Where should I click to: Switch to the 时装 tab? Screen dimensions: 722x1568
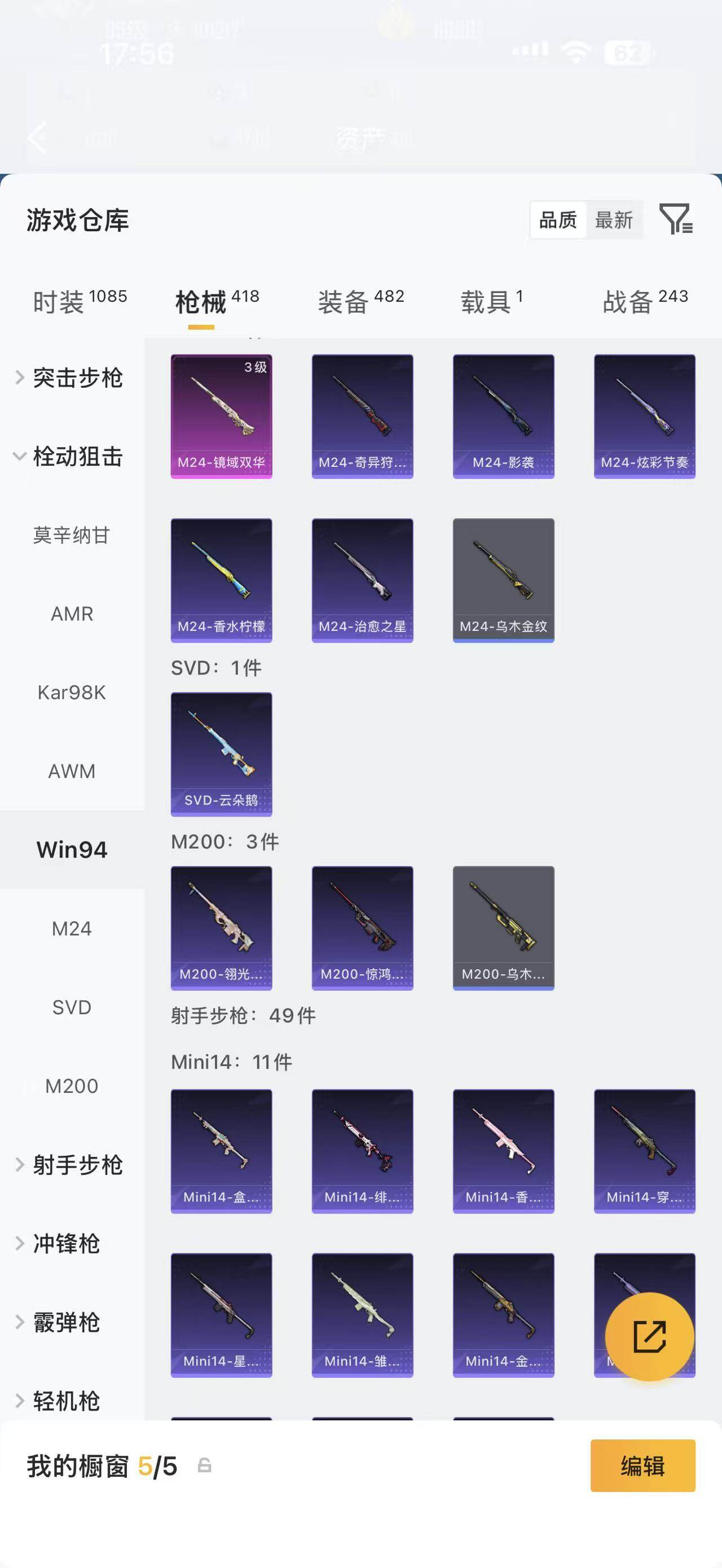click(x=80, y=301)
